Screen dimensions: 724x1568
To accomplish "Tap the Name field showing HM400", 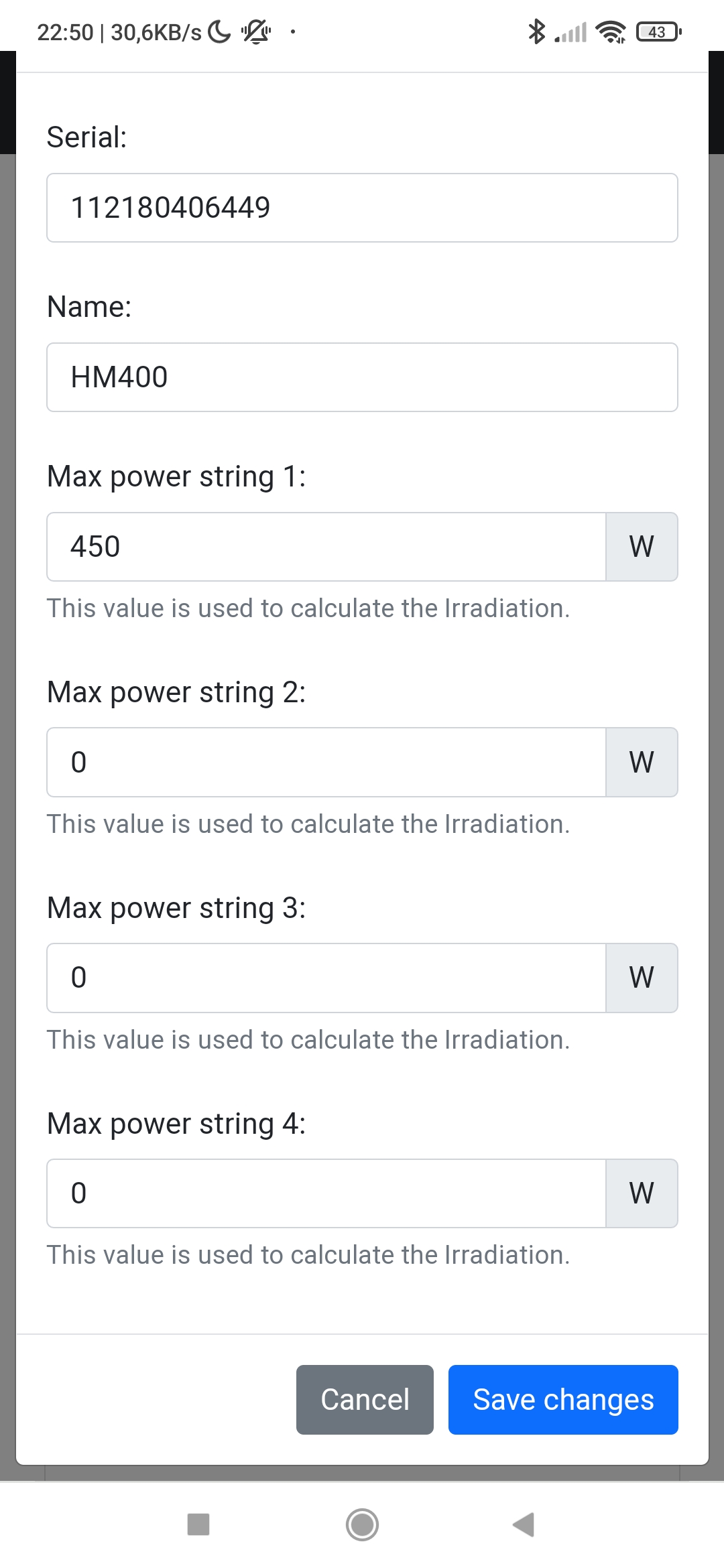I will pyautogui.click(x=362, y=377).
